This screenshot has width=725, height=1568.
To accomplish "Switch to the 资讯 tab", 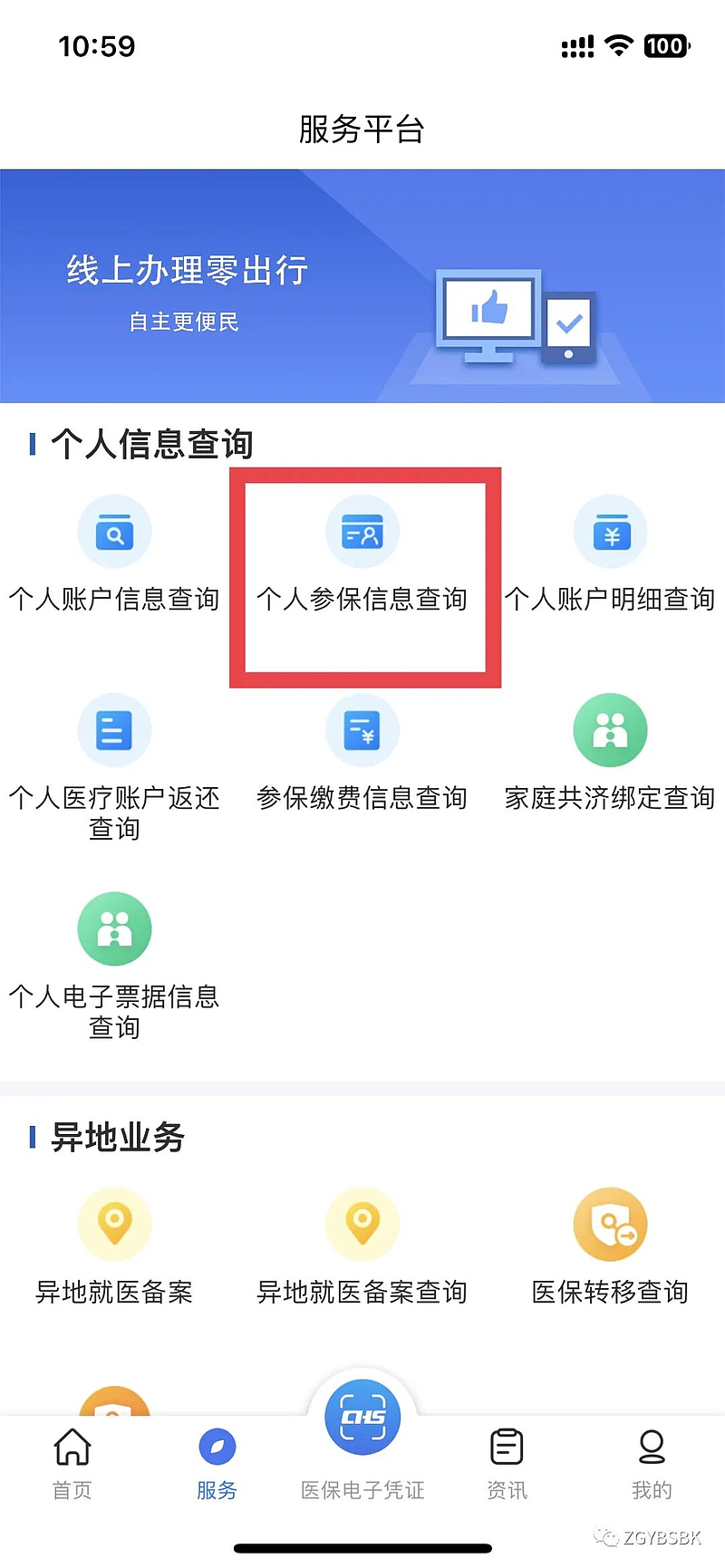I will 507,1463.
